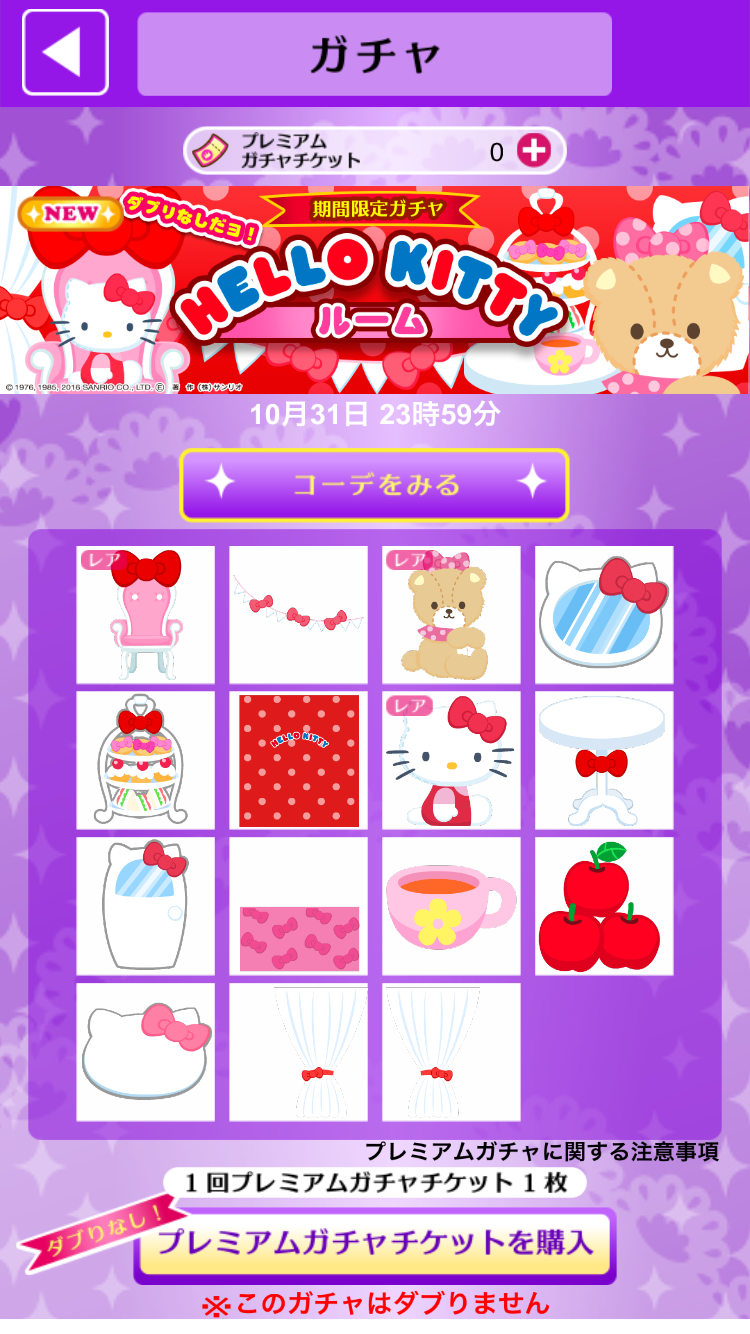This screenshot has width=750, height=1334.
Task: Select the Hello Kitty doll item
Action: coord(451,761)
